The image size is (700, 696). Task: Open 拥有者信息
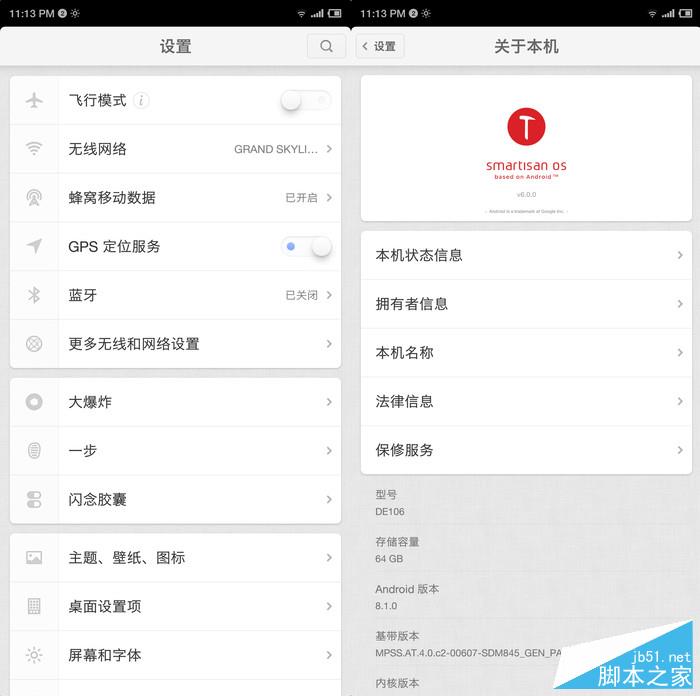tap(525, 304)
